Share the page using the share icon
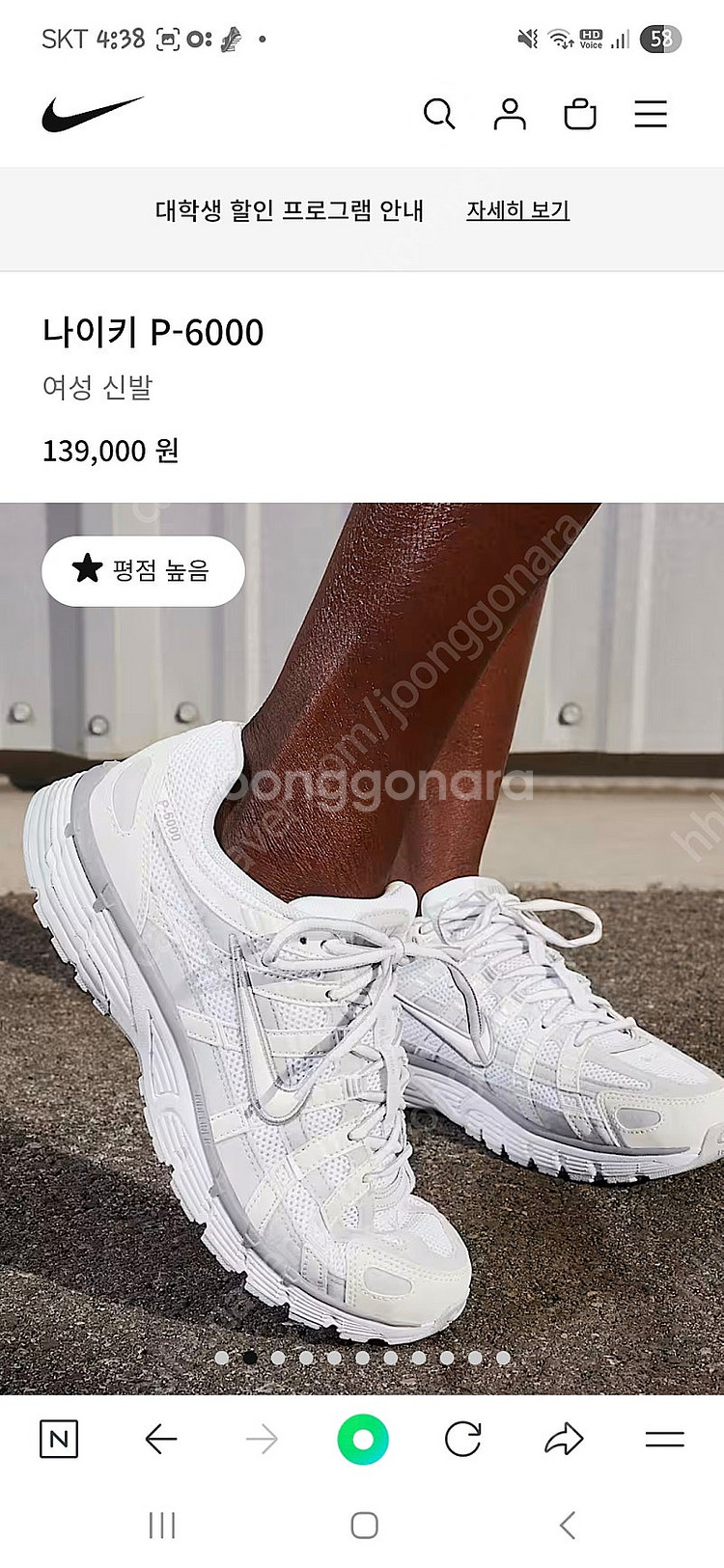This screenshot has height=1568, width=724. [x=563, y=1437]
